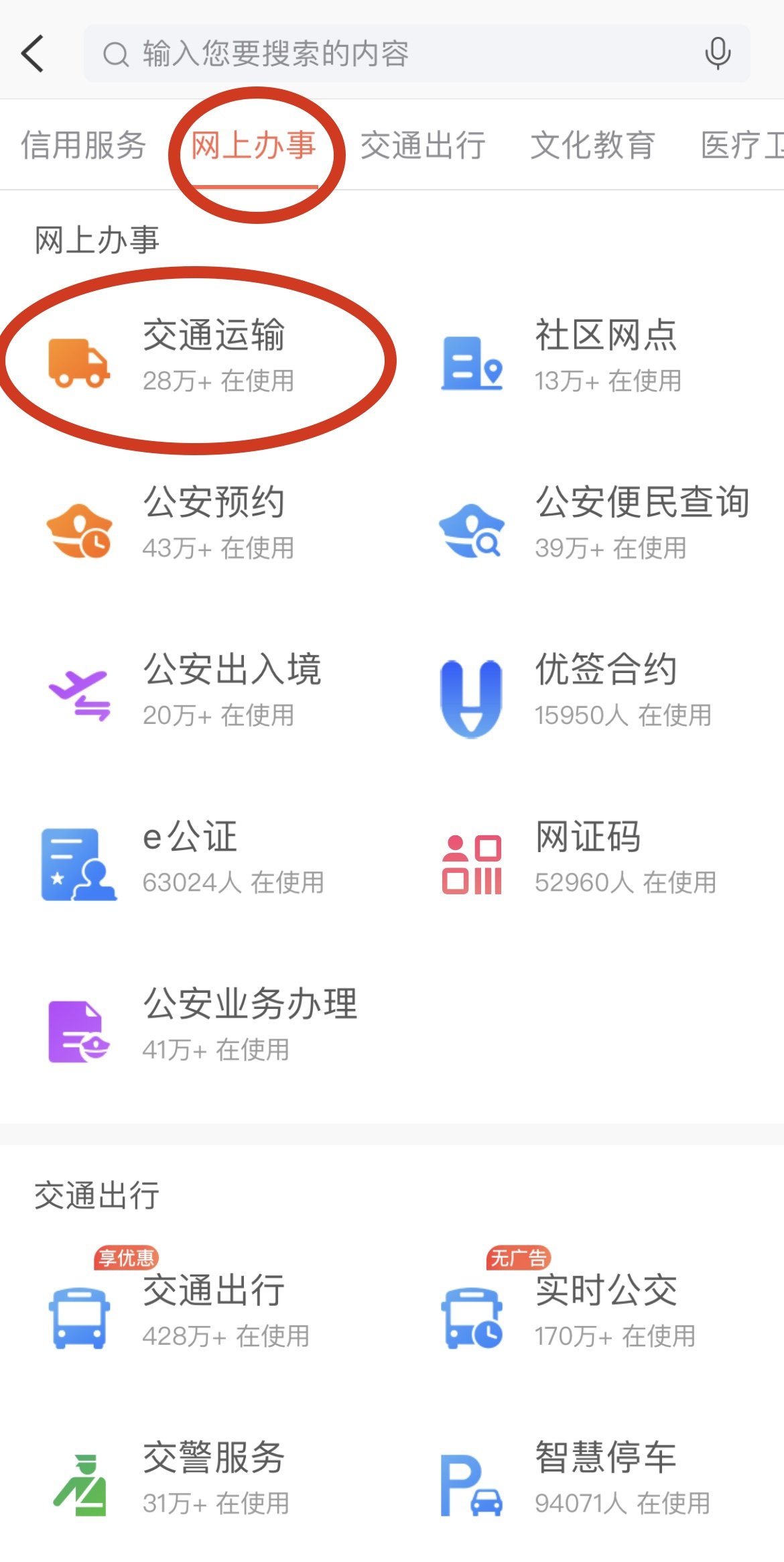Open 公安便民查询

pos(593,522)
